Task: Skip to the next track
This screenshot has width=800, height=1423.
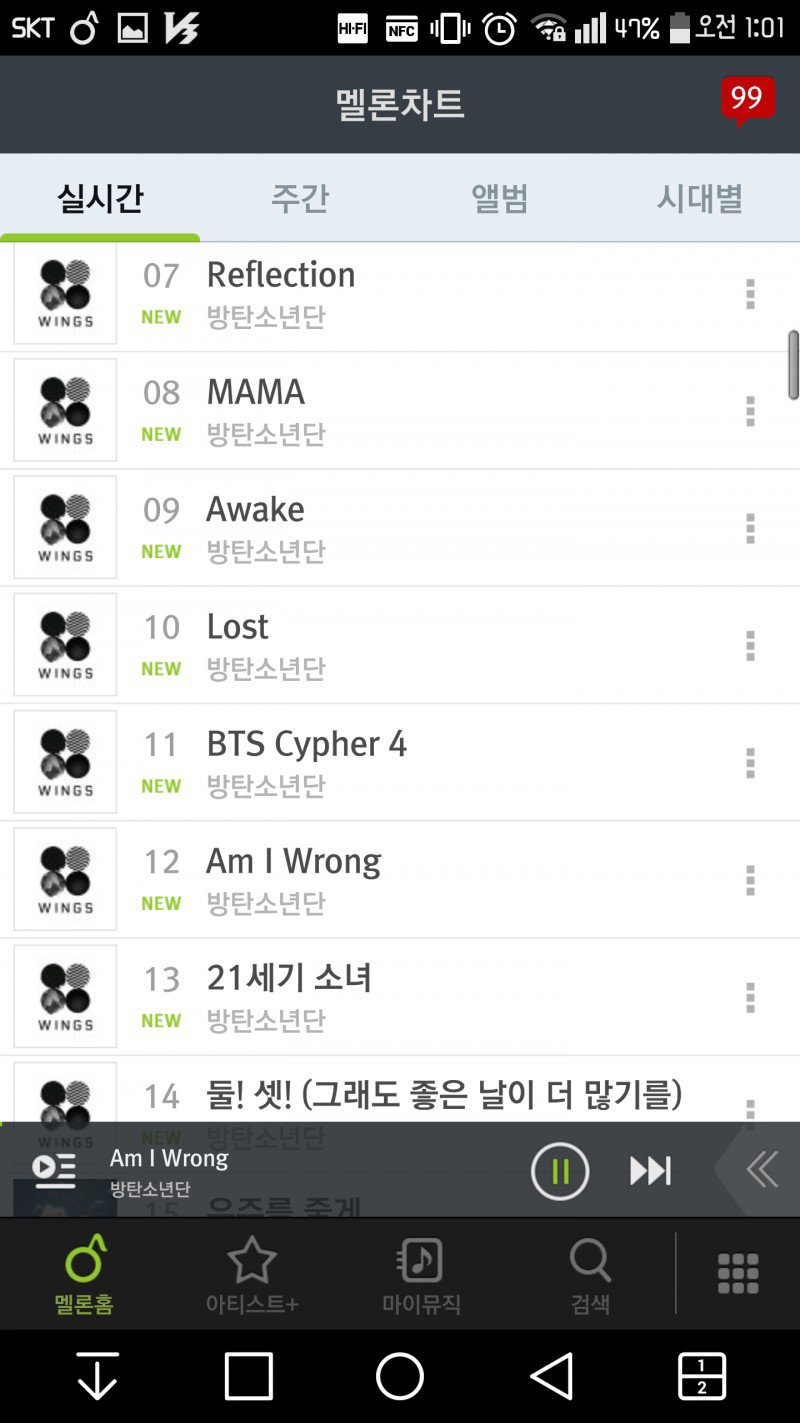Action: coord(650,1171)
